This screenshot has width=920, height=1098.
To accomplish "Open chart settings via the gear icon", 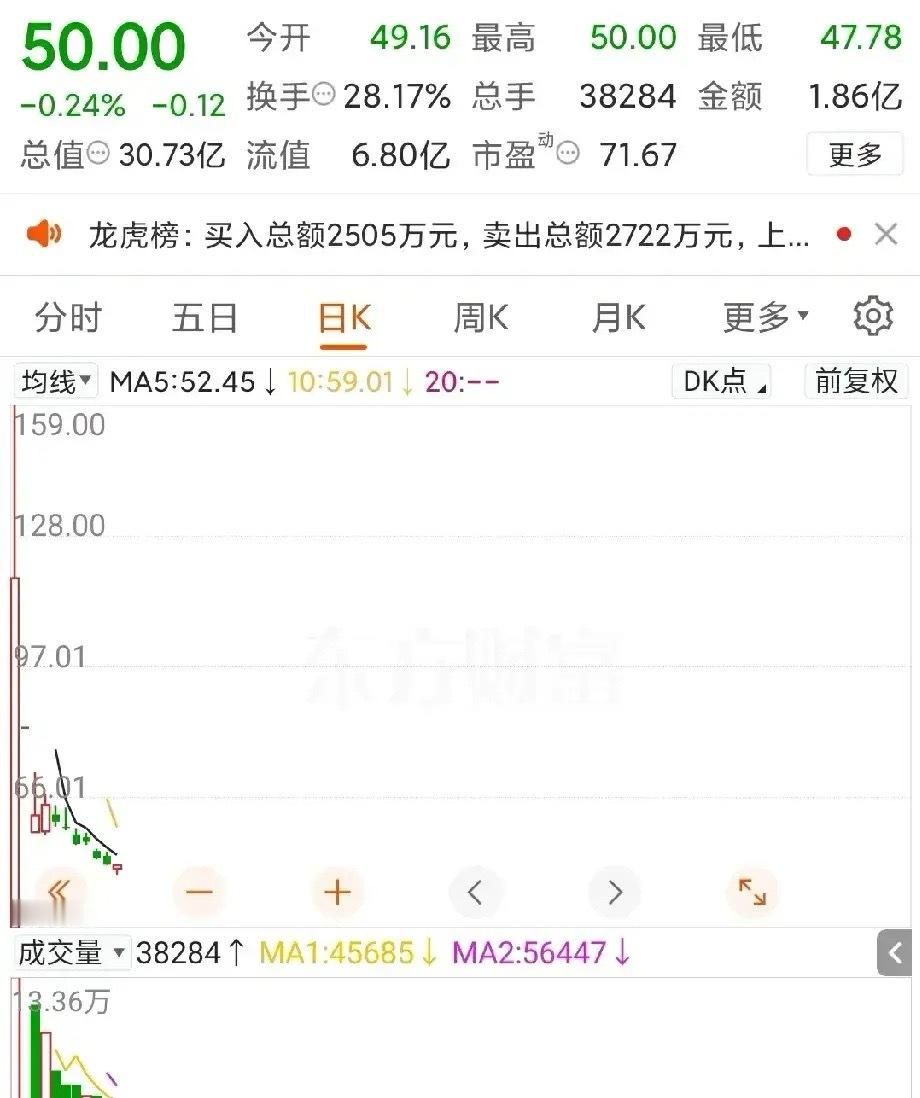I will 873,316.
